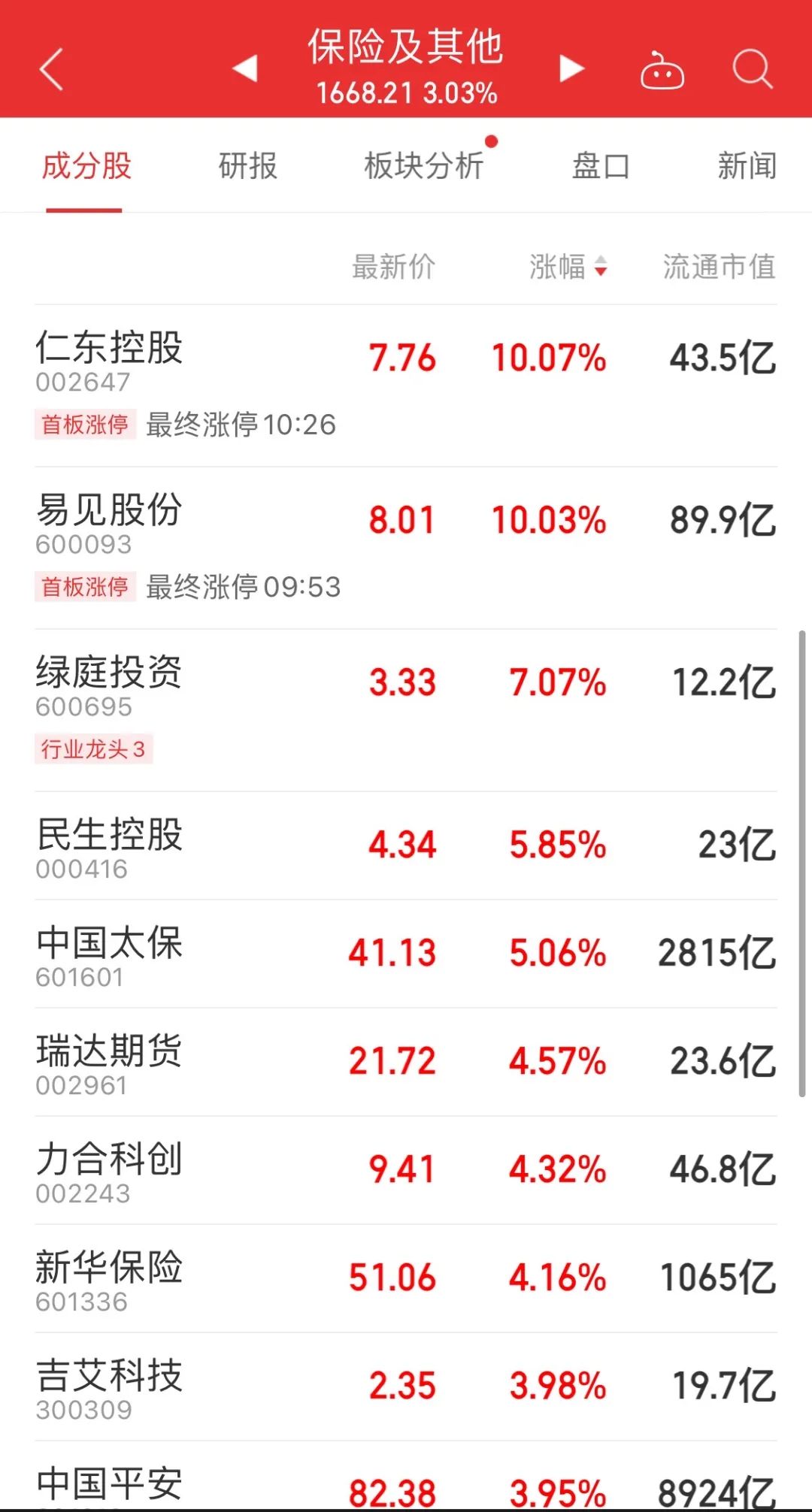The image size is (812, 1512).
Task: View 绿庭投资 stock details
Action: [x=406, y=710]
